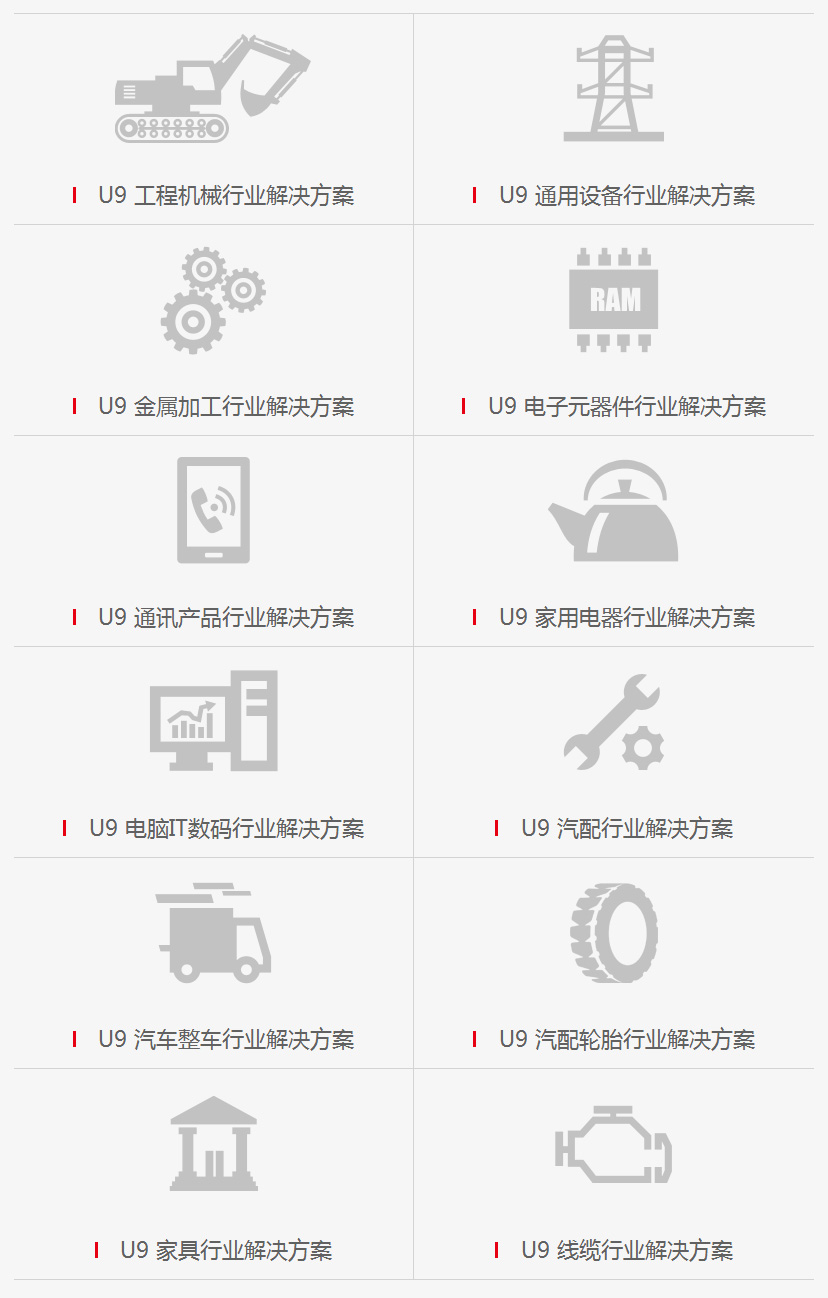View U9 汽车整车行业解决方案

point(225,1039)
